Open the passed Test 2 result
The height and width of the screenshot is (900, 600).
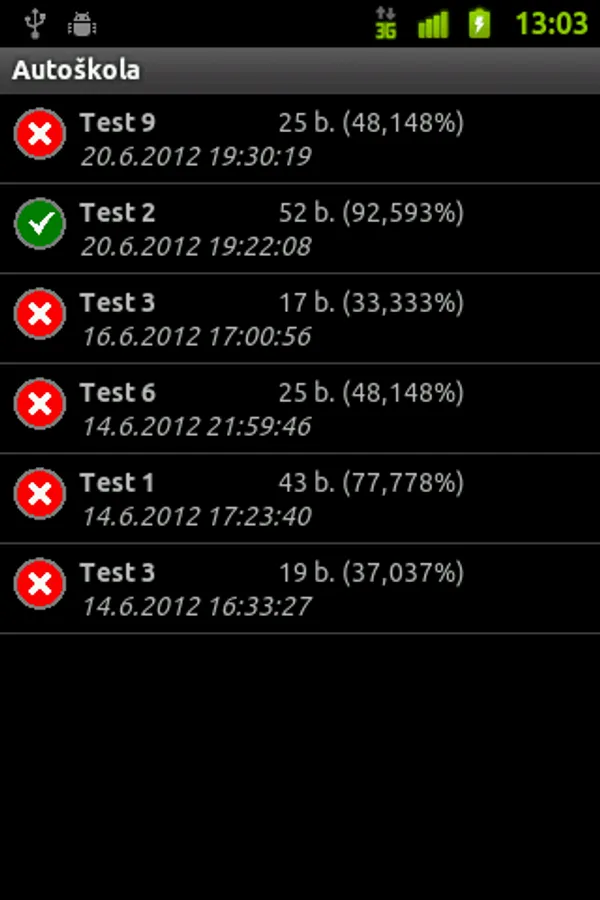[300, 229]
